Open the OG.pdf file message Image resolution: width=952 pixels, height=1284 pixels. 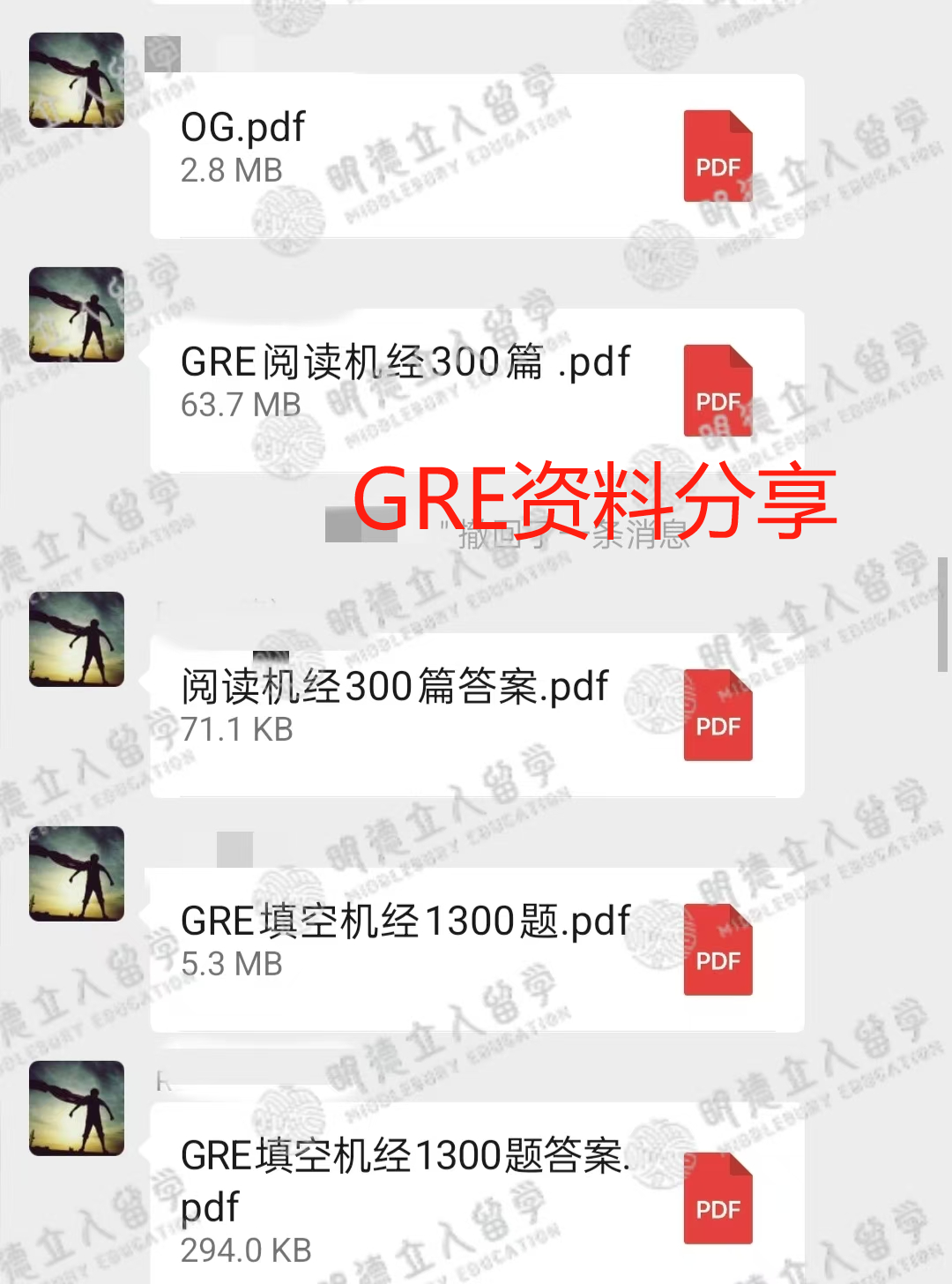[476, 156]
